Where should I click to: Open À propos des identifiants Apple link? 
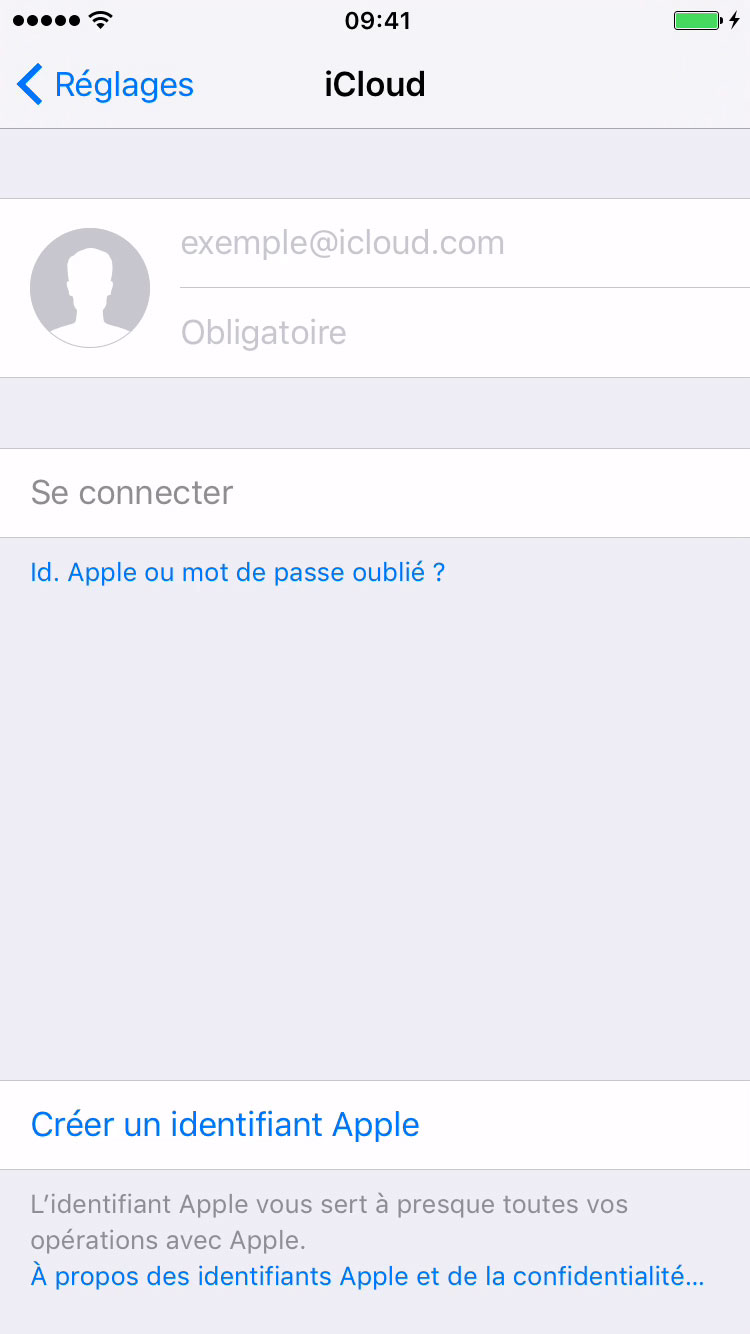pos(368,1277)
